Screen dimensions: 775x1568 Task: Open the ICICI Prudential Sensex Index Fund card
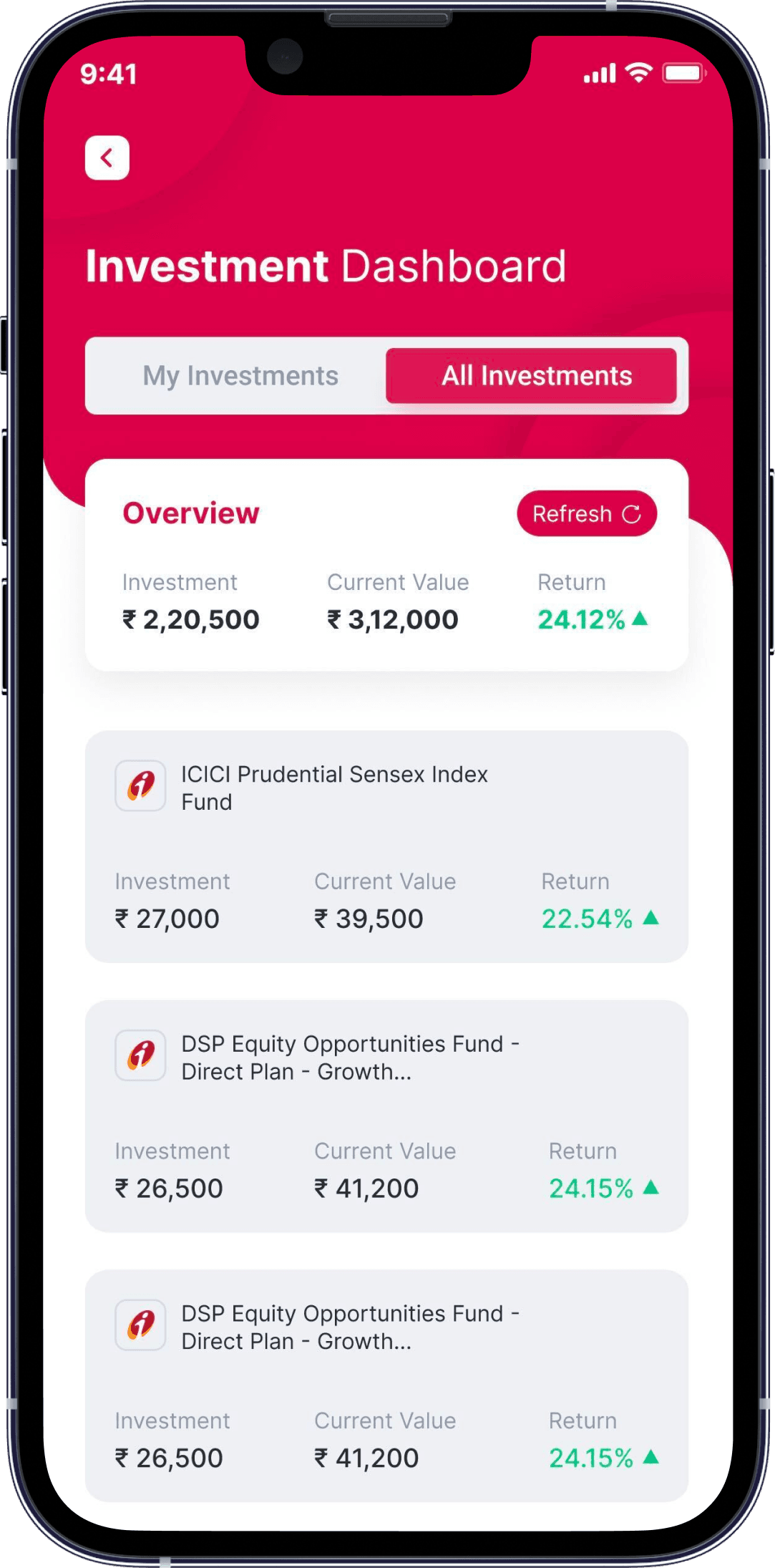(x=386, y=846)
